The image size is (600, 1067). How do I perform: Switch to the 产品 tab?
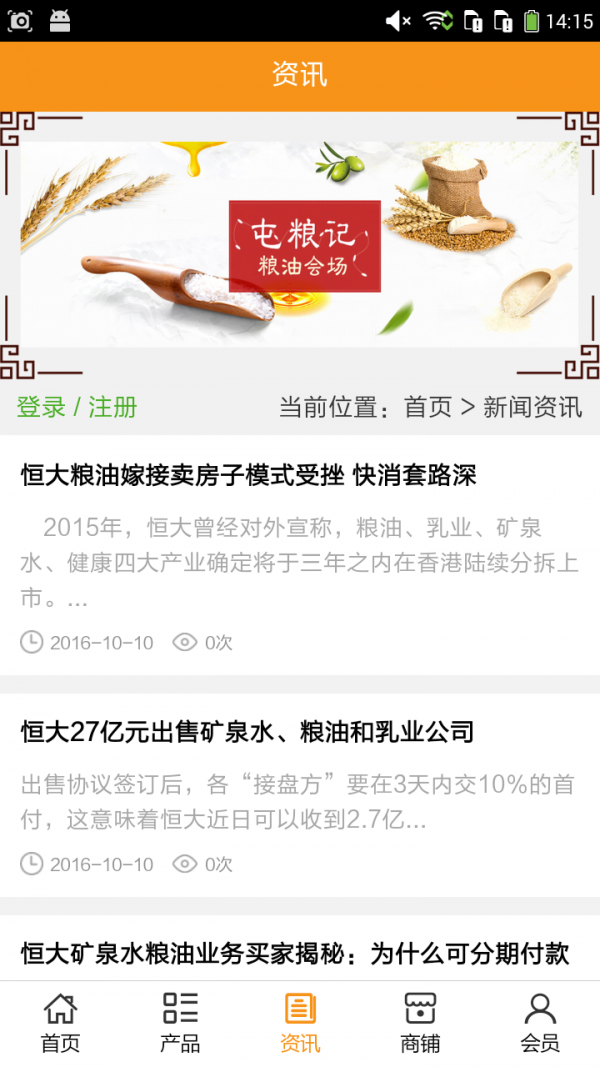click(x=180, y=1023)
